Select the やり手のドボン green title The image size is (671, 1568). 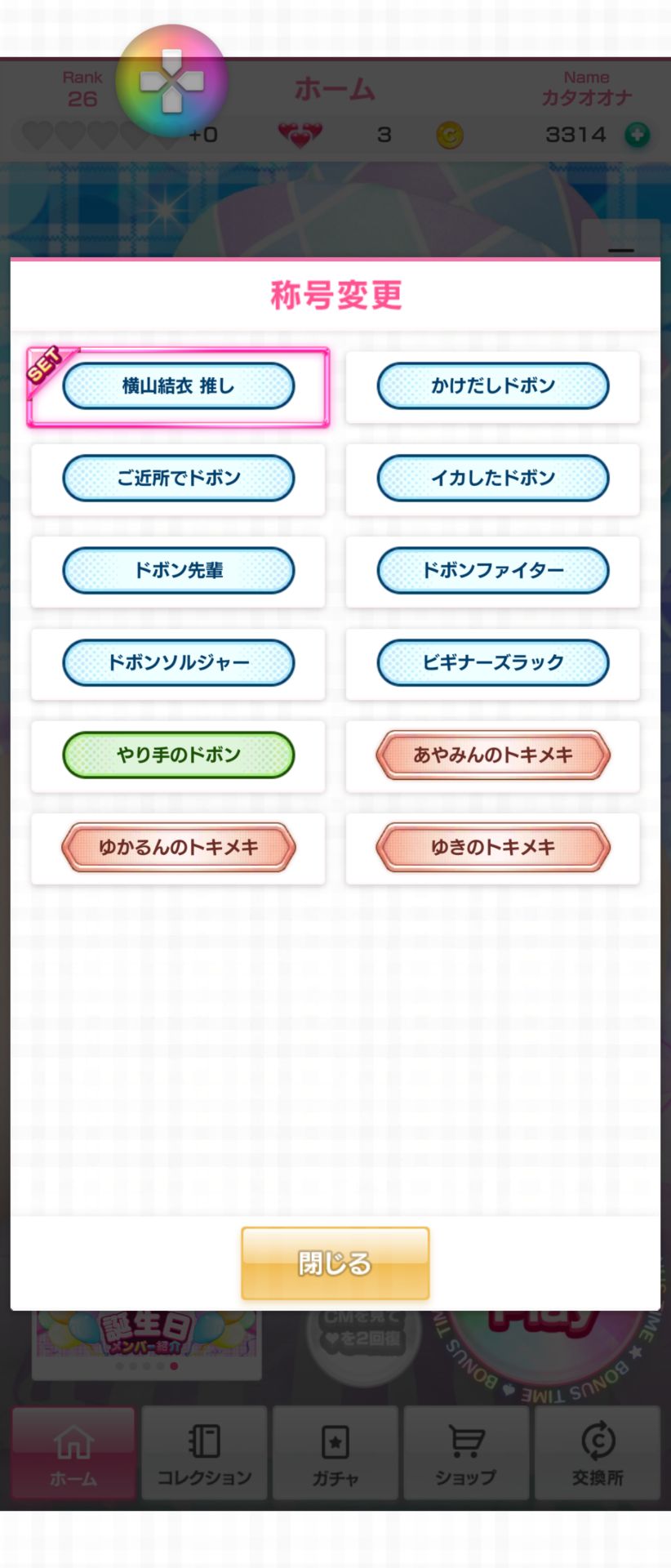click(x=178, y=755)
